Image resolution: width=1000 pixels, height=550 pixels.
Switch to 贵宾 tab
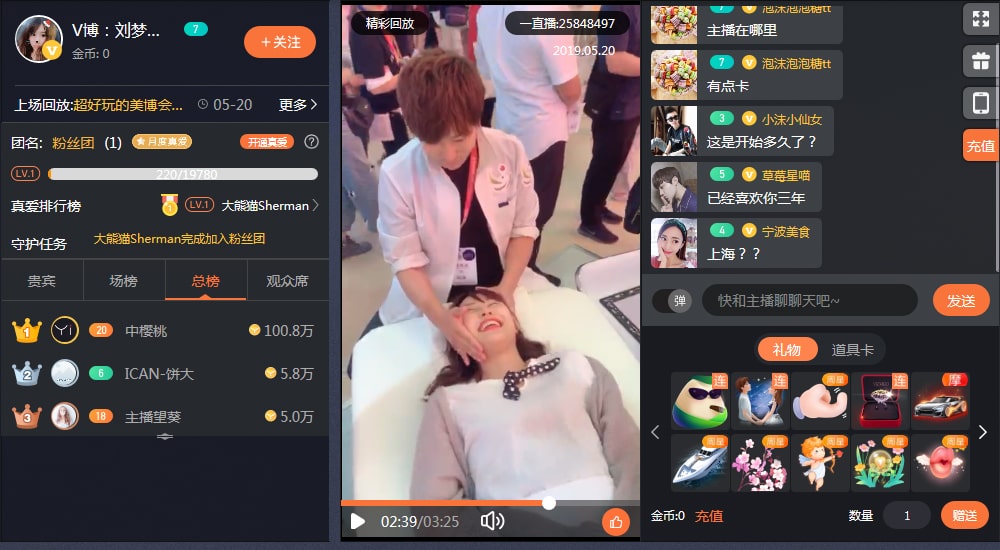41,281
